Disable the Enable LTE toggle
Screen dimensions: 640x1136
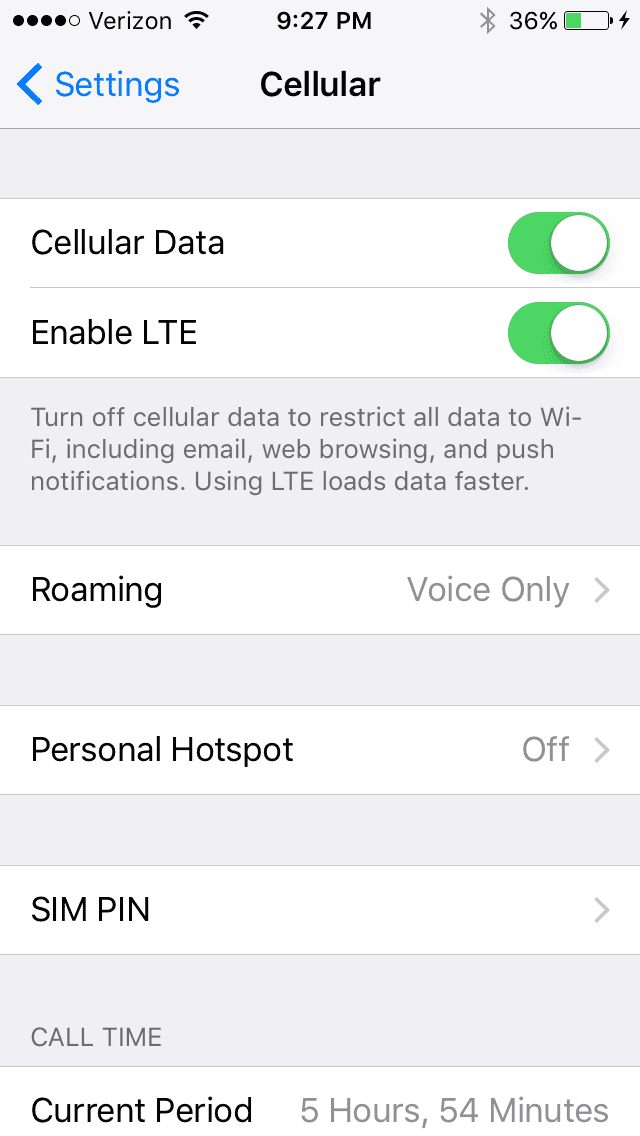[x=558, y=333]
